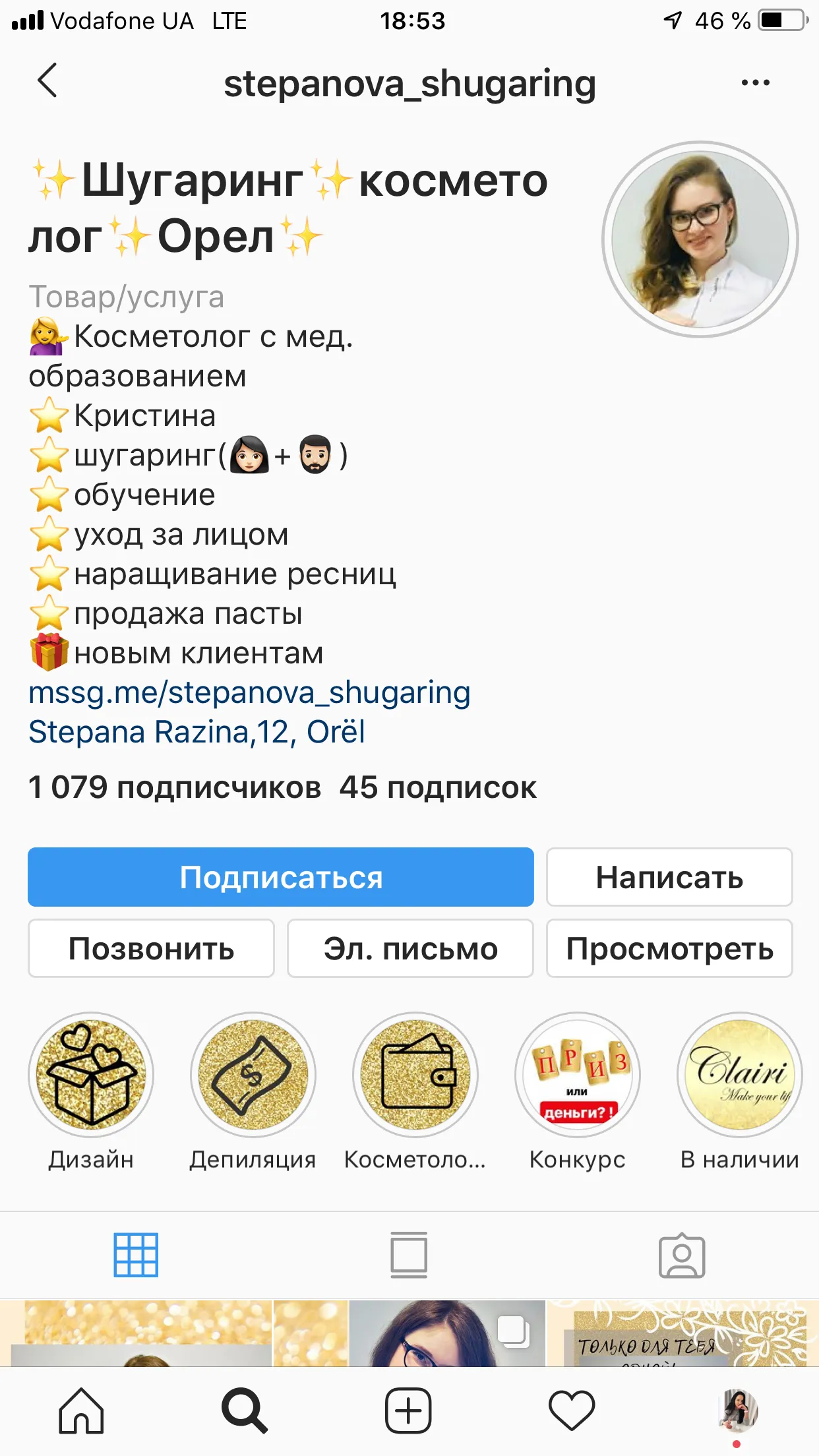Go back with the top-left arrow
This screenshot has height=1456, width=819.
point(47,81)
